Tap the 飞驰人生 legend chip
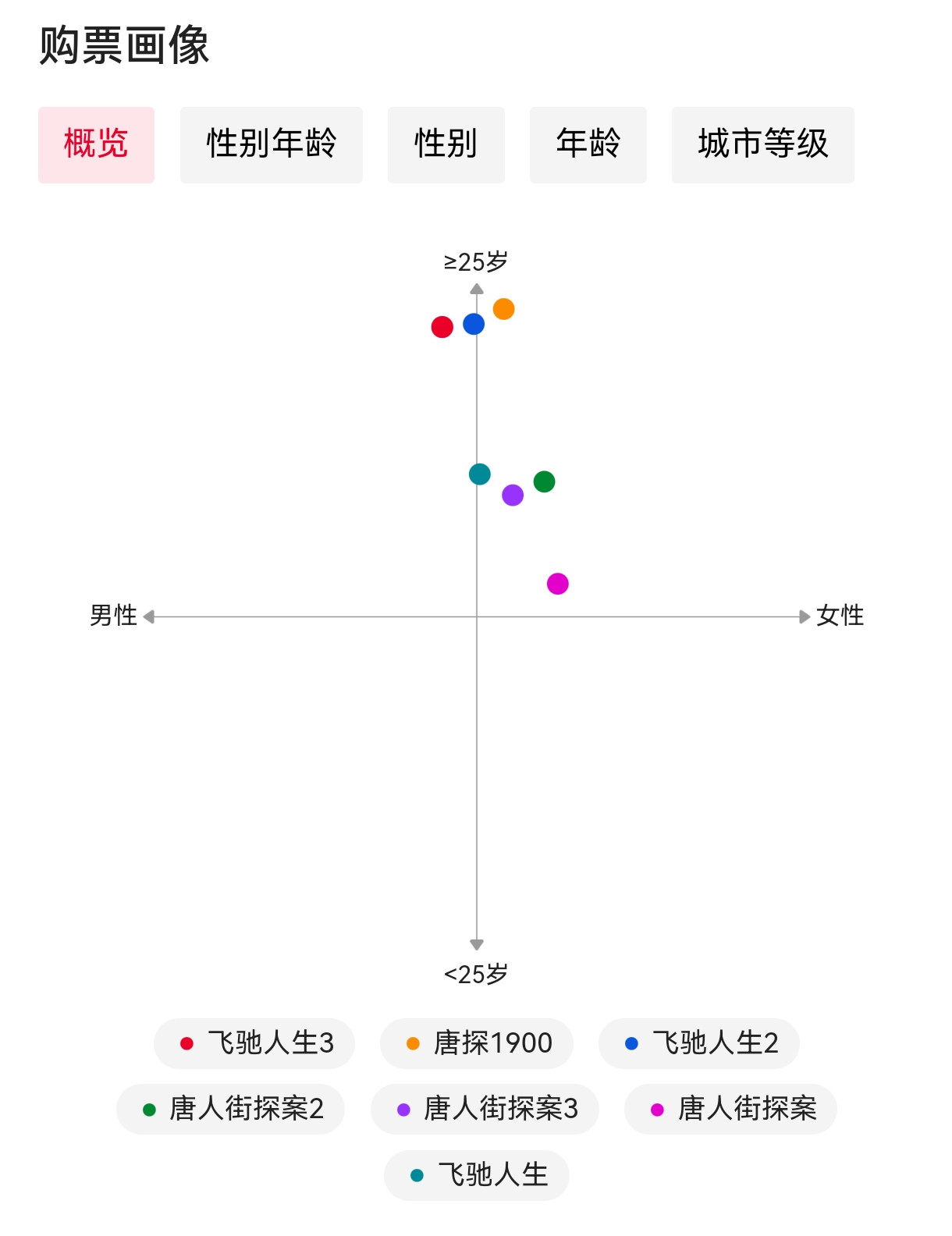The height and width of the screenshot is (1236, 952). [477, 1175]
